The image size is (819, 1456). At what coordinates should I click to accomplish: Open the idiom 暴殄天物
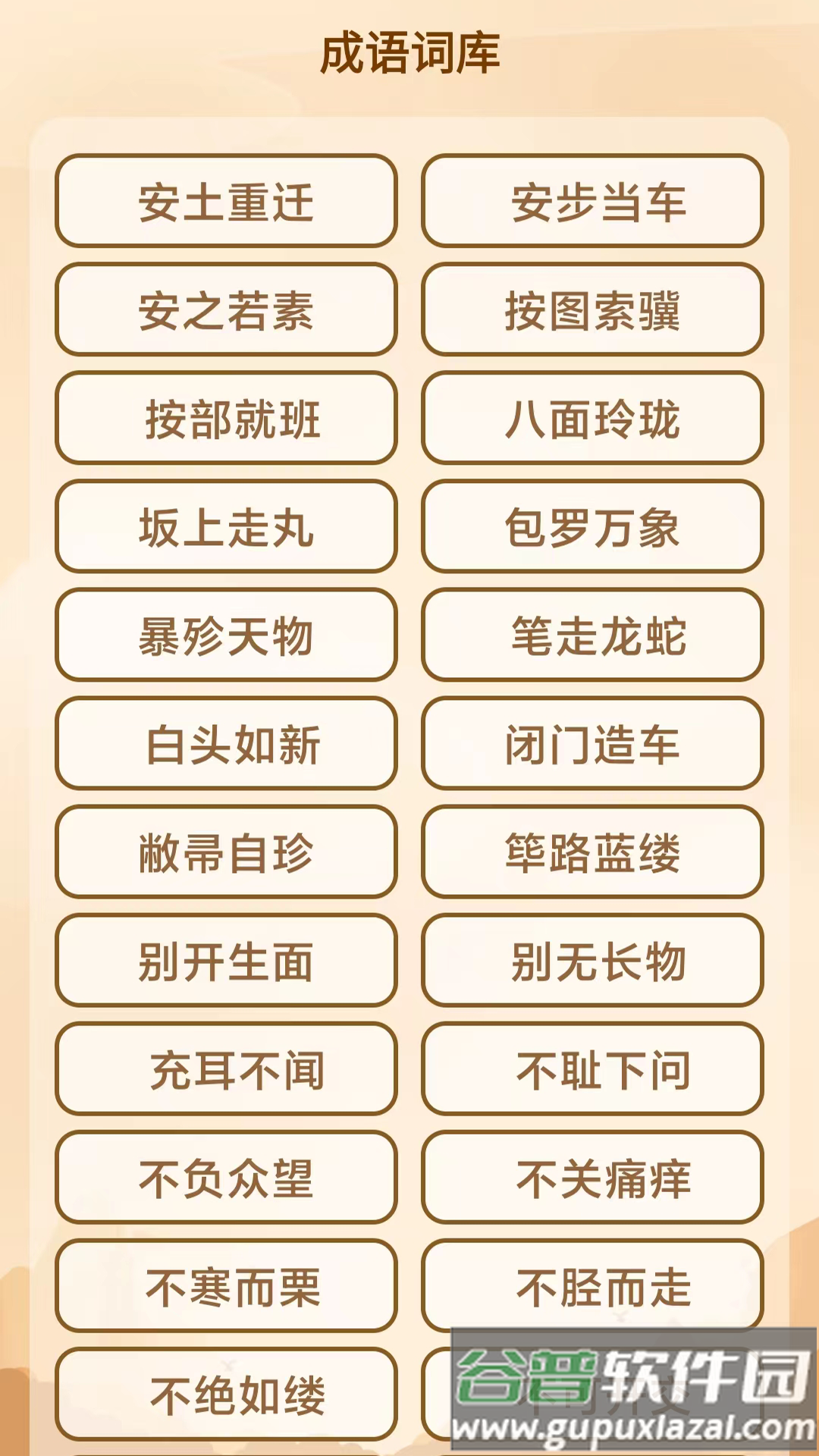point(226,635)
